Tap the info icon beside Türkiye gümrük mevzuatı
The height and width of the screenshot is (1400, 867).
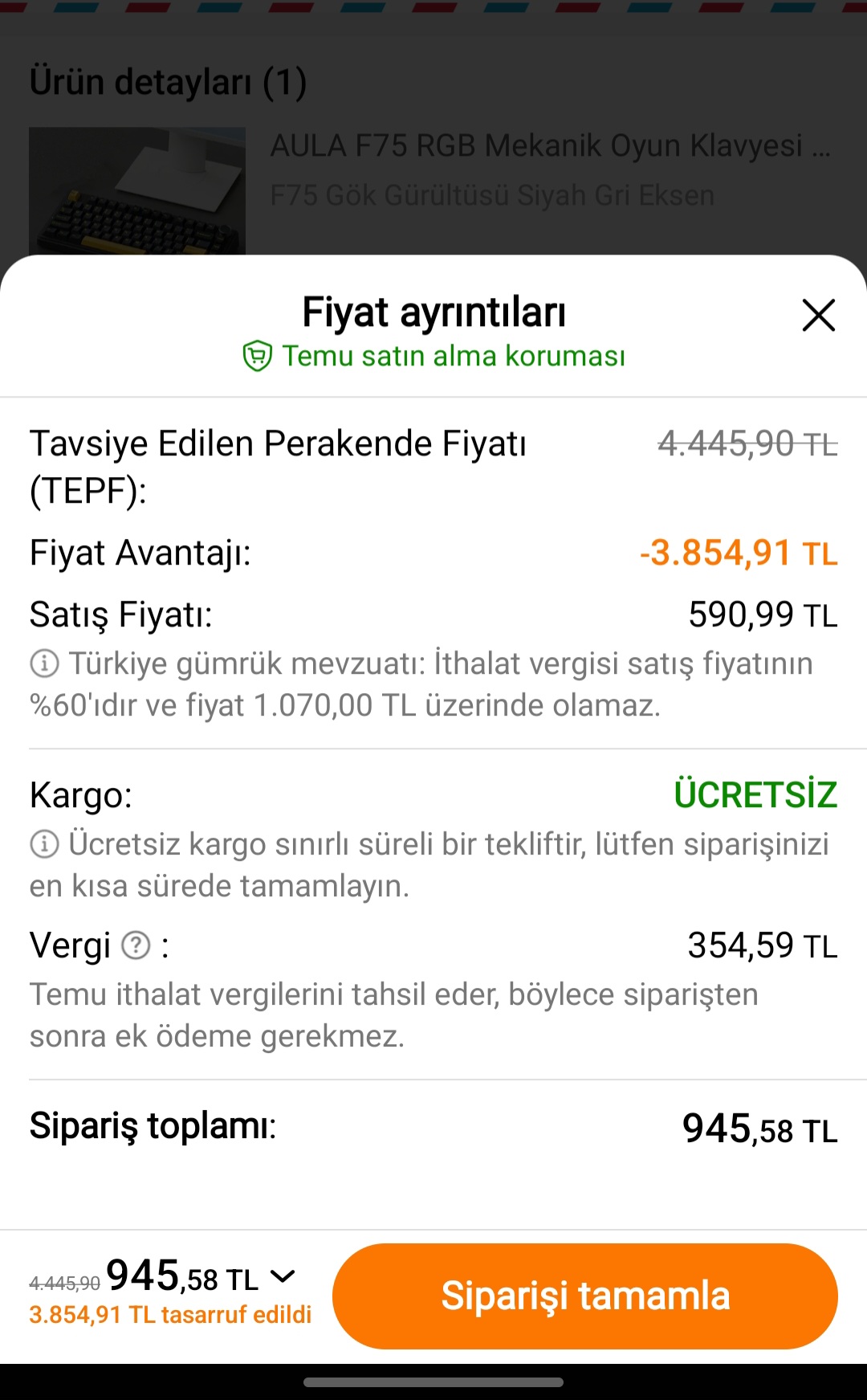(x=44, y=663)
